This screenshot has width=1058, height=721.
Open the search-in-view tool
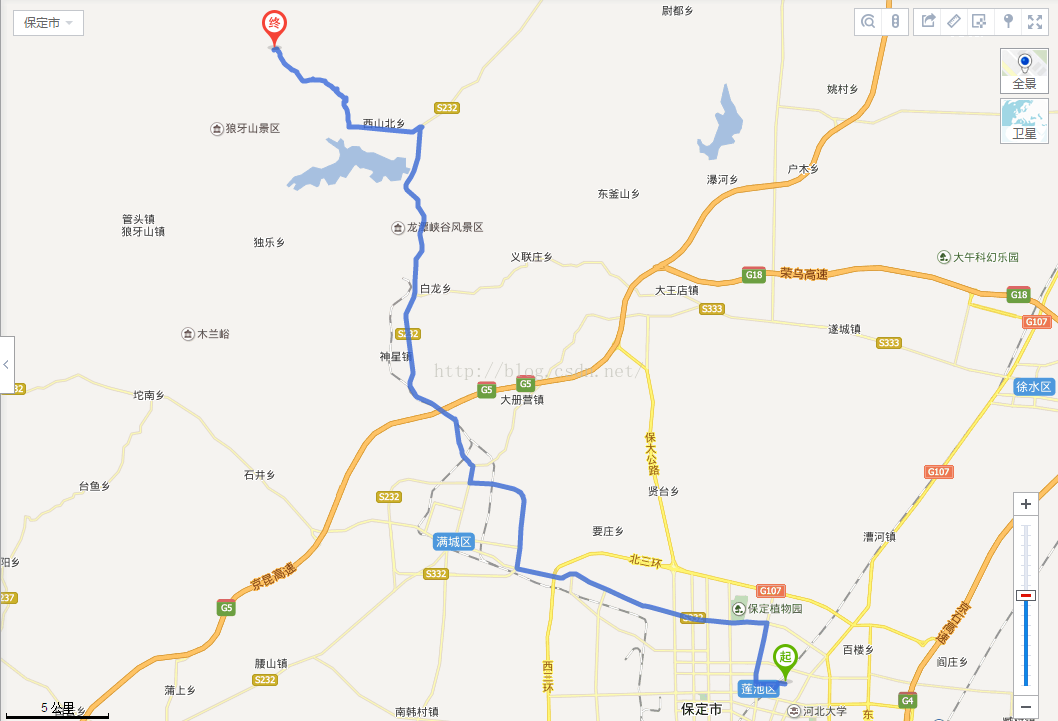(x=869, y=22)
